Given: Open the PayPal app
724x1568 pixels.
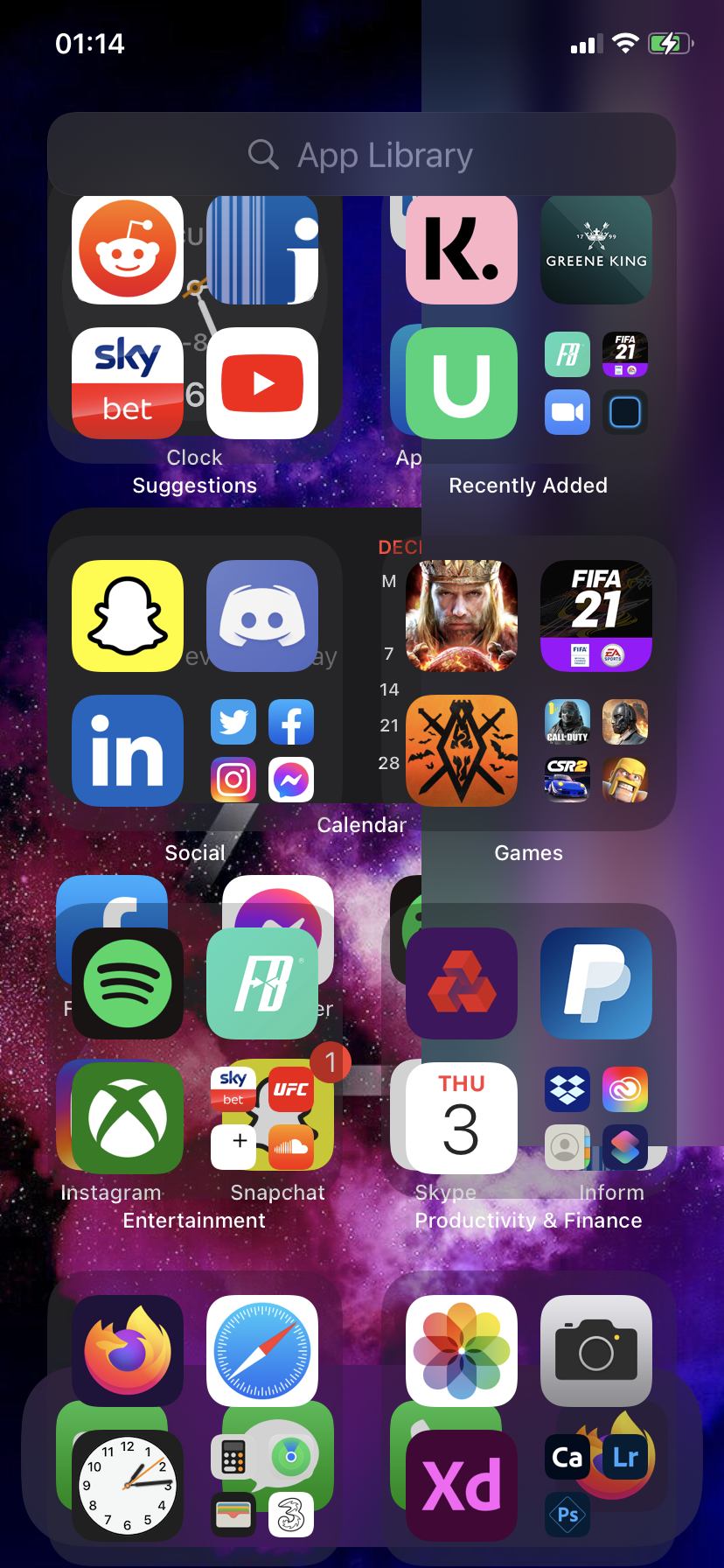Looking at the screenshot, I should [596, 983].
